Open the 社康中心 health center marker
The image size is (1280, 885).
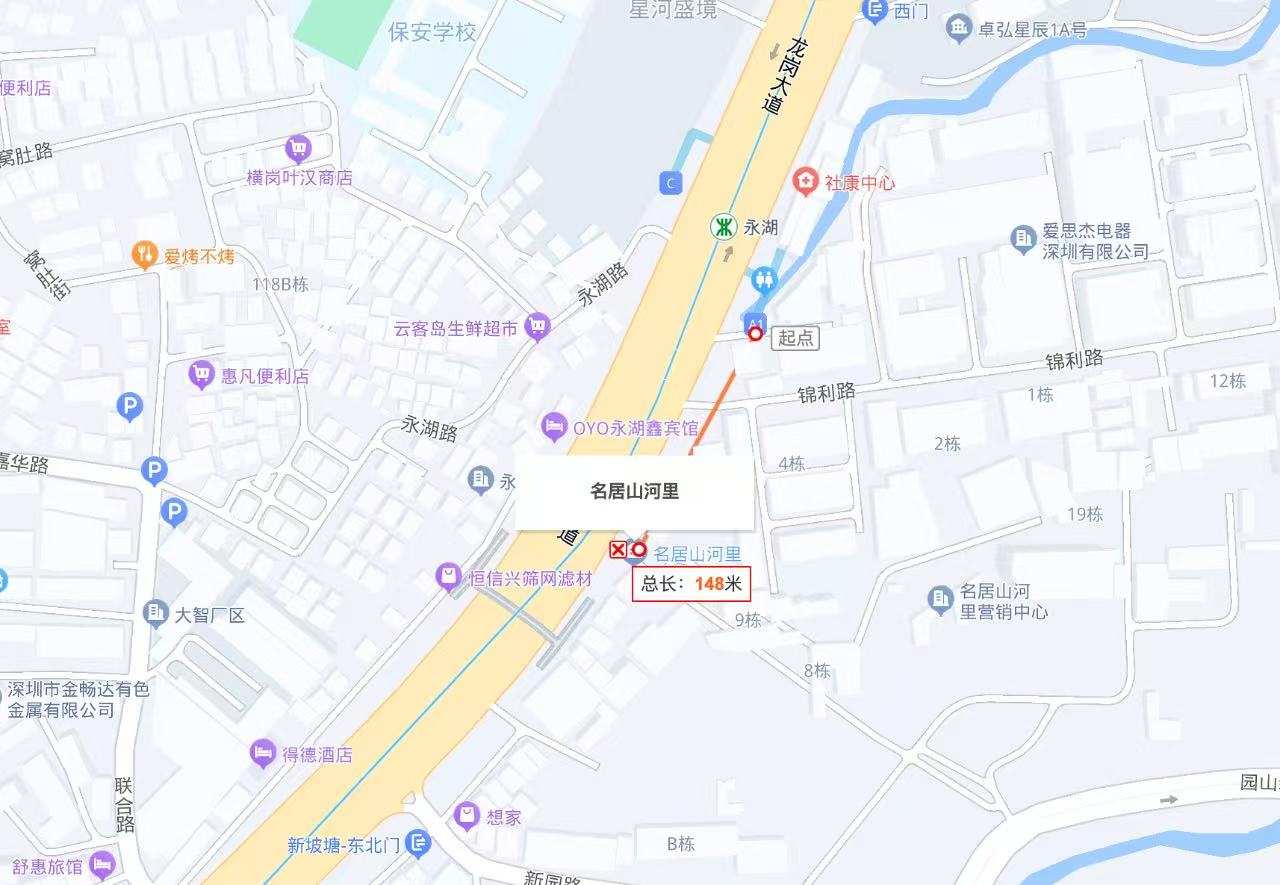click(803, 181)
